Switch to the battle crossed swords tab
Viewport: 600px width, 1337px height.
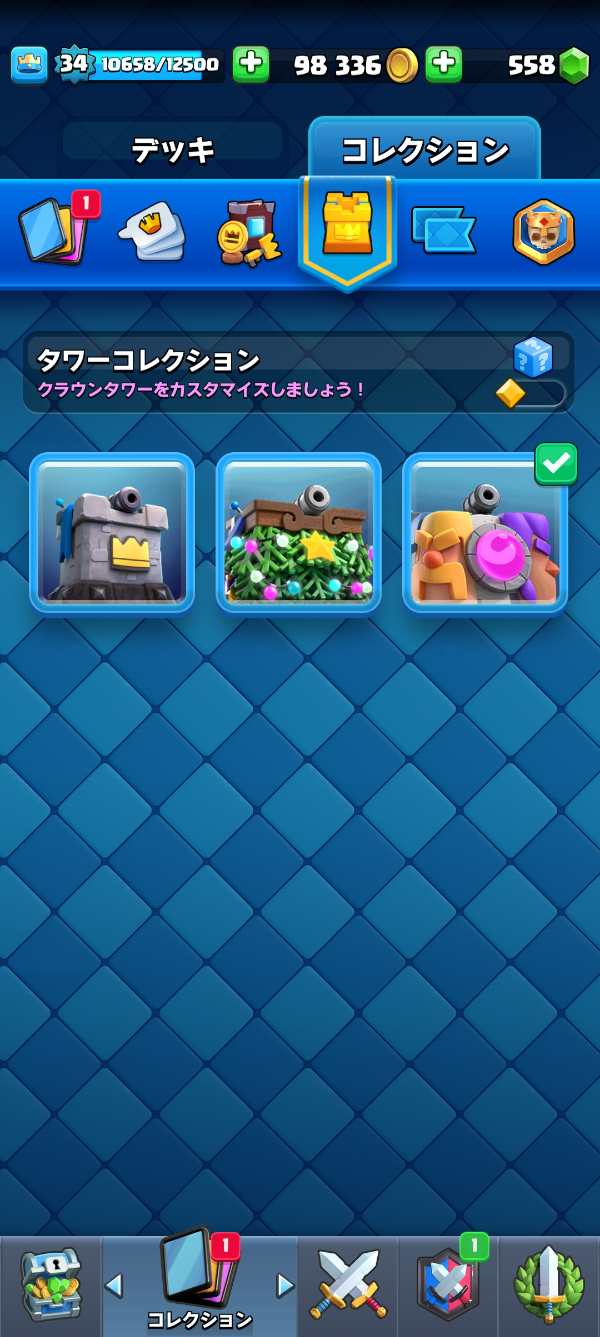tap(347, 1283)
